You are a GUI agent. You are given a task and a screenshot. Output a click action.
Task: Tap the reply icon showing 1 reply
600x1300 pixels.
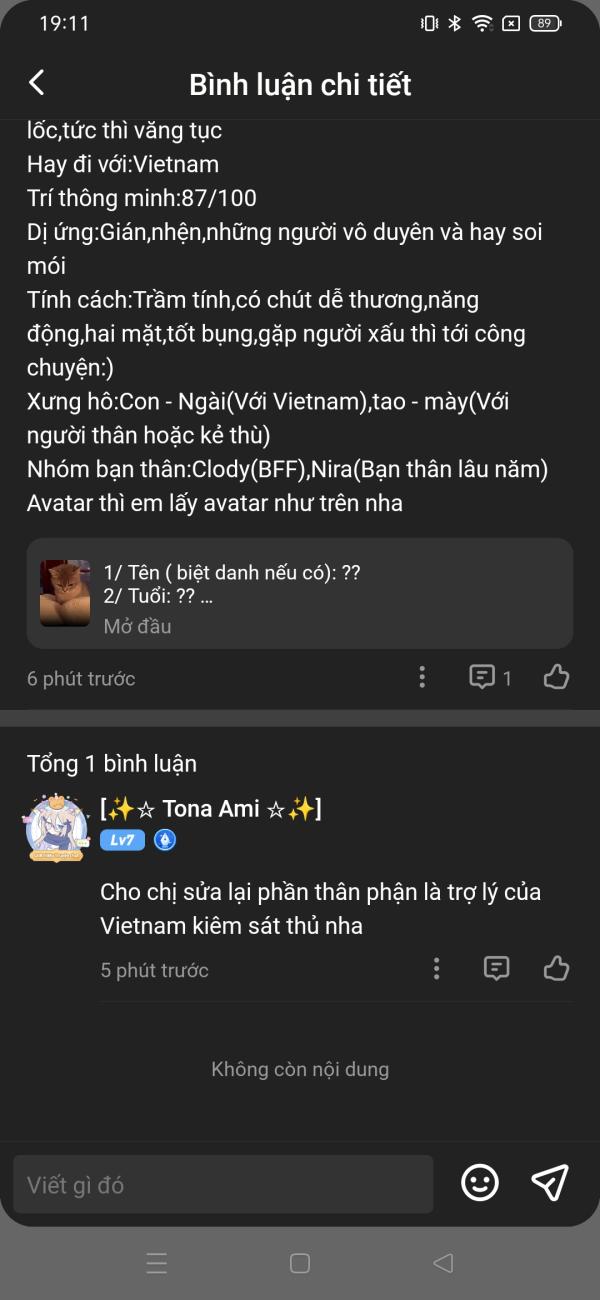click(x=490, y=678)
